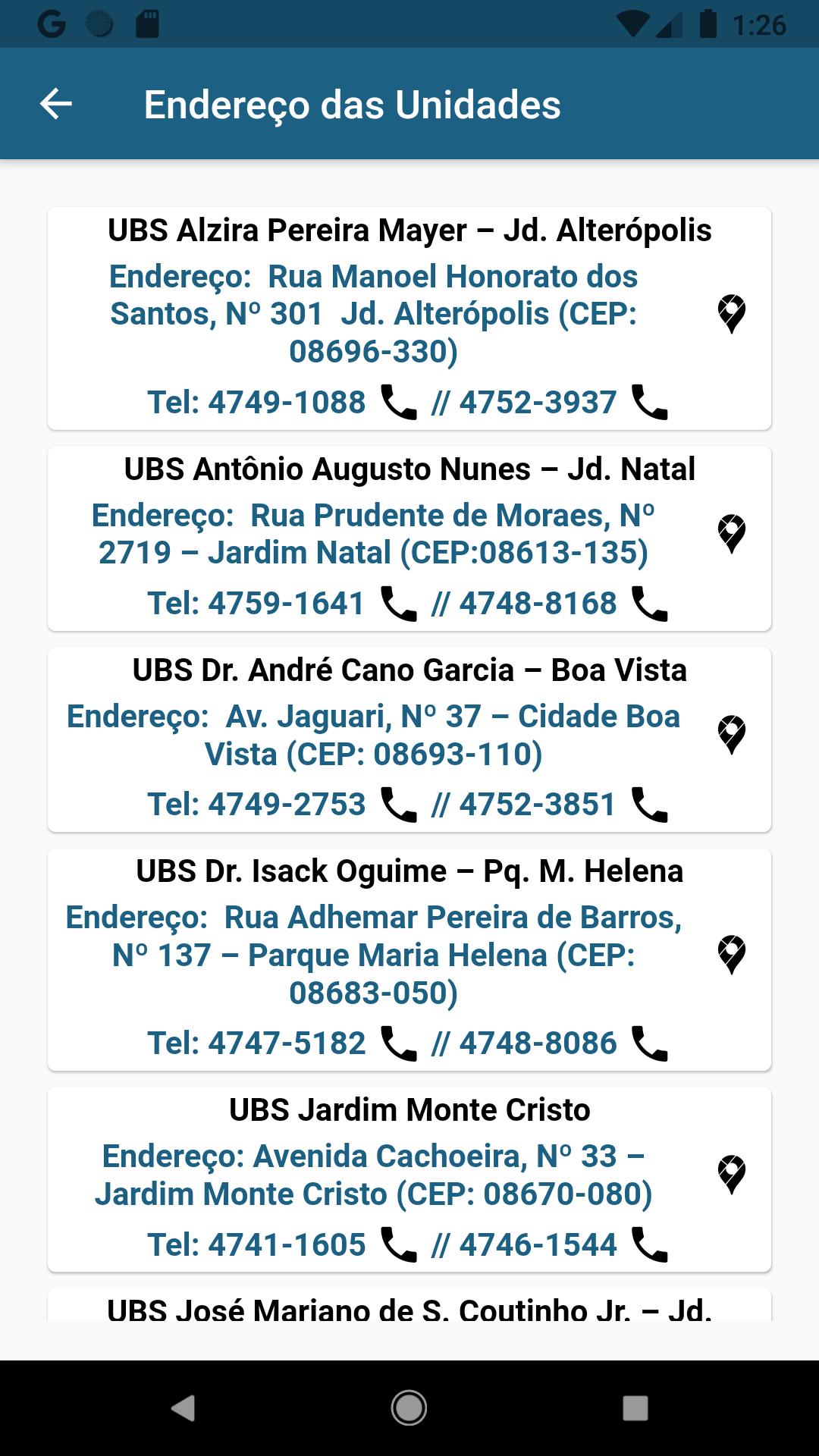Call 4749-1088 phone icon
This screenshot has width=819, height=1456.
pyautogui.click(x=398, y=402)
